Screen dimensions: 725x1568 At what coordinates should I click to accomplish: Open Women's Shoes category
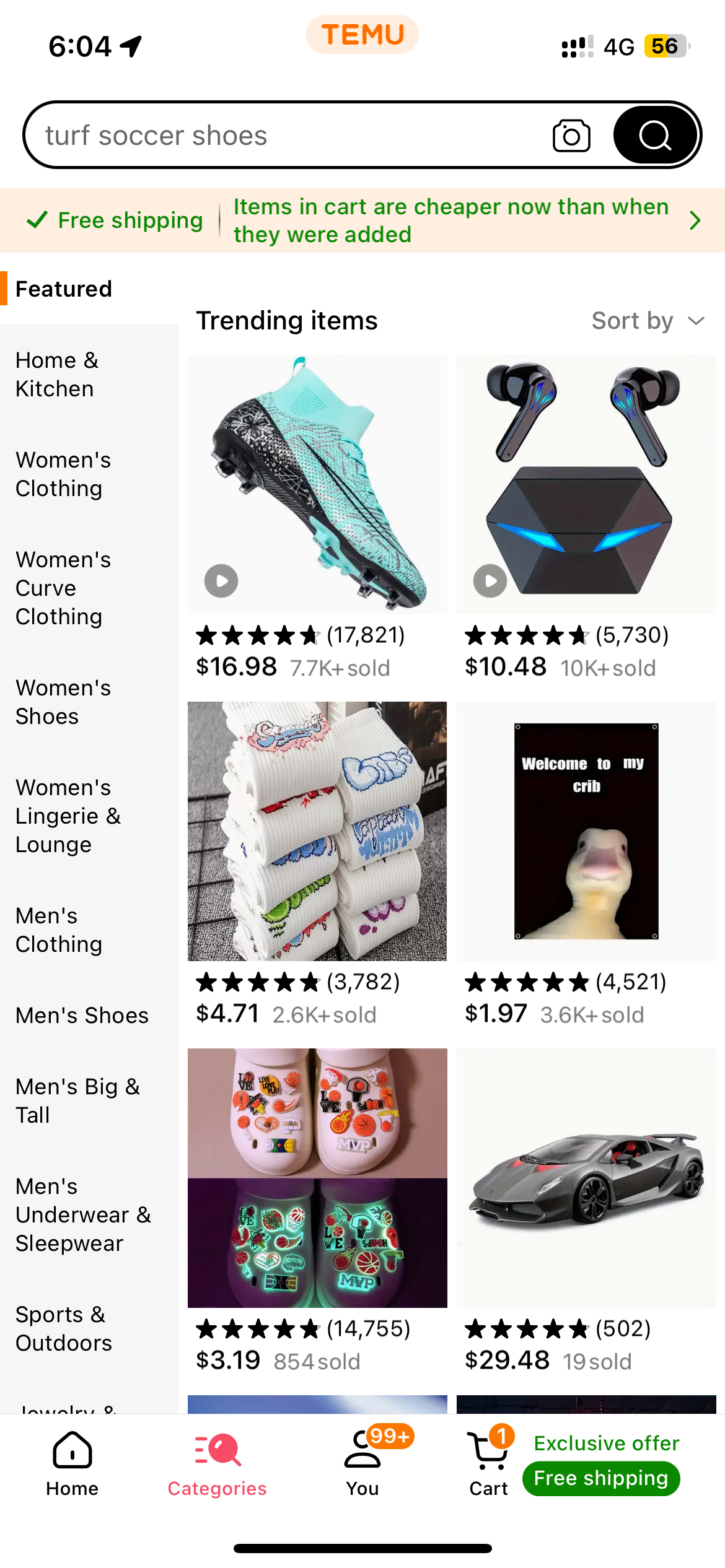tap(63, 702)
